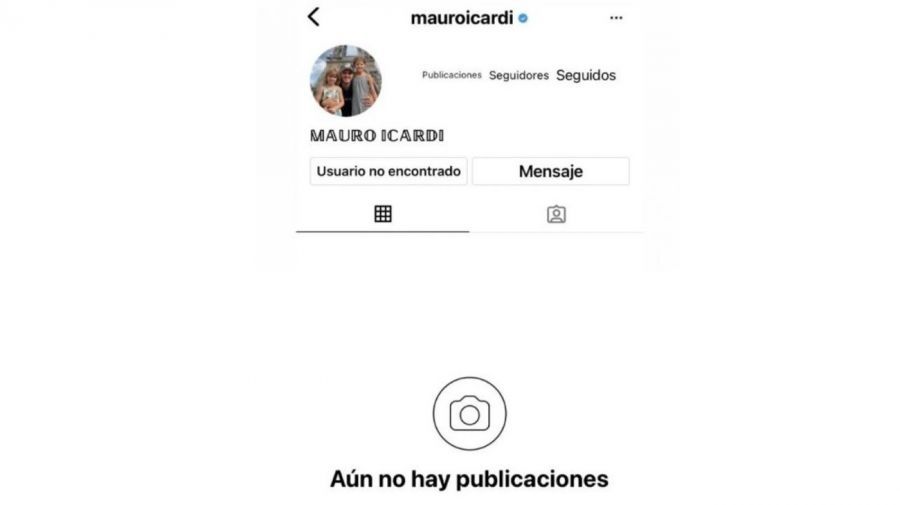Tap the 'Usuario no encontrado' button
This screenshot has height=505, width=900.
point(388,171)
